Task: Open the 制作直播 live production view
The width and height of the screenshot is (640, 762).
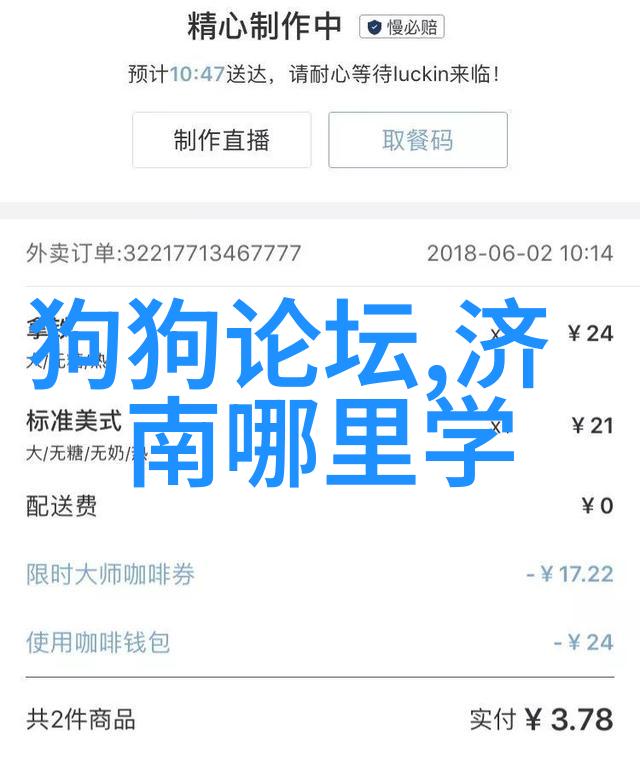Action: (221, 140)
